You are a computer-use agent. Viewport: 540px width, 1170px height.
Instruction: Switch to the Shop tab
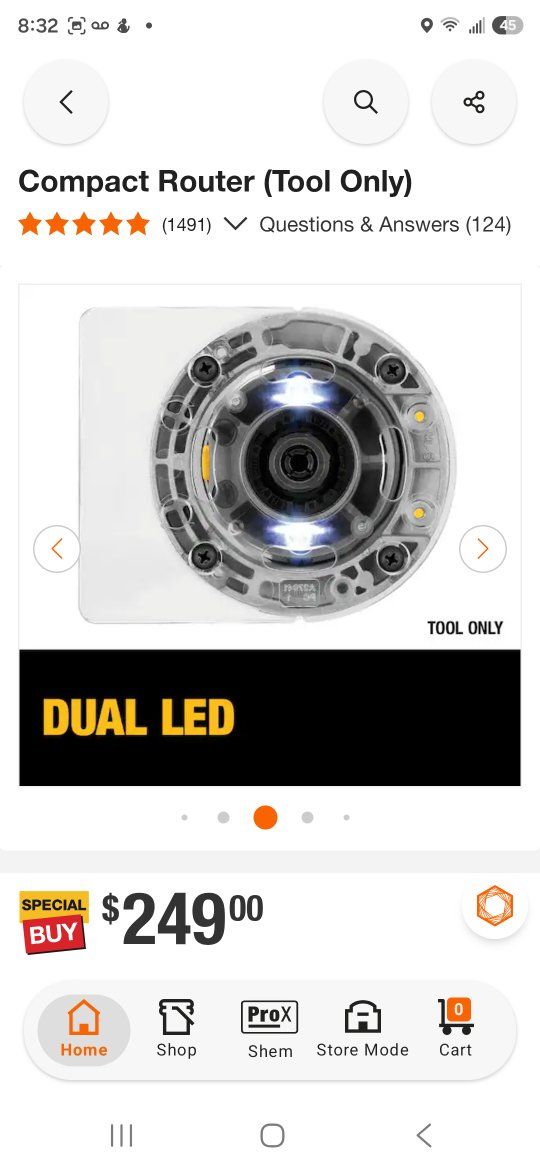point(177,1030)
